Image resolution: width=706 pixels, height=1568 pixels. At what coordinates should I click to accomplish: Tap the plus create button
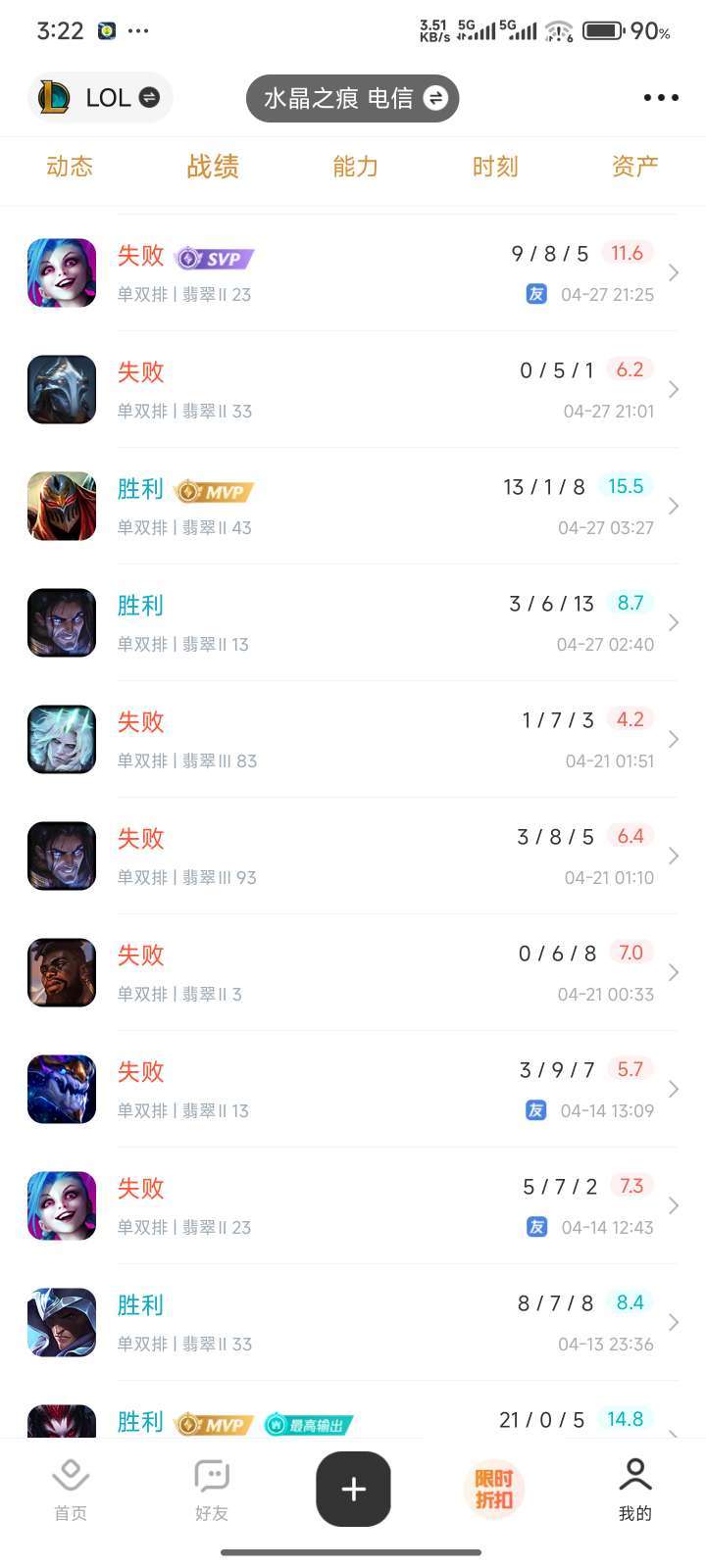[353, 1490]
